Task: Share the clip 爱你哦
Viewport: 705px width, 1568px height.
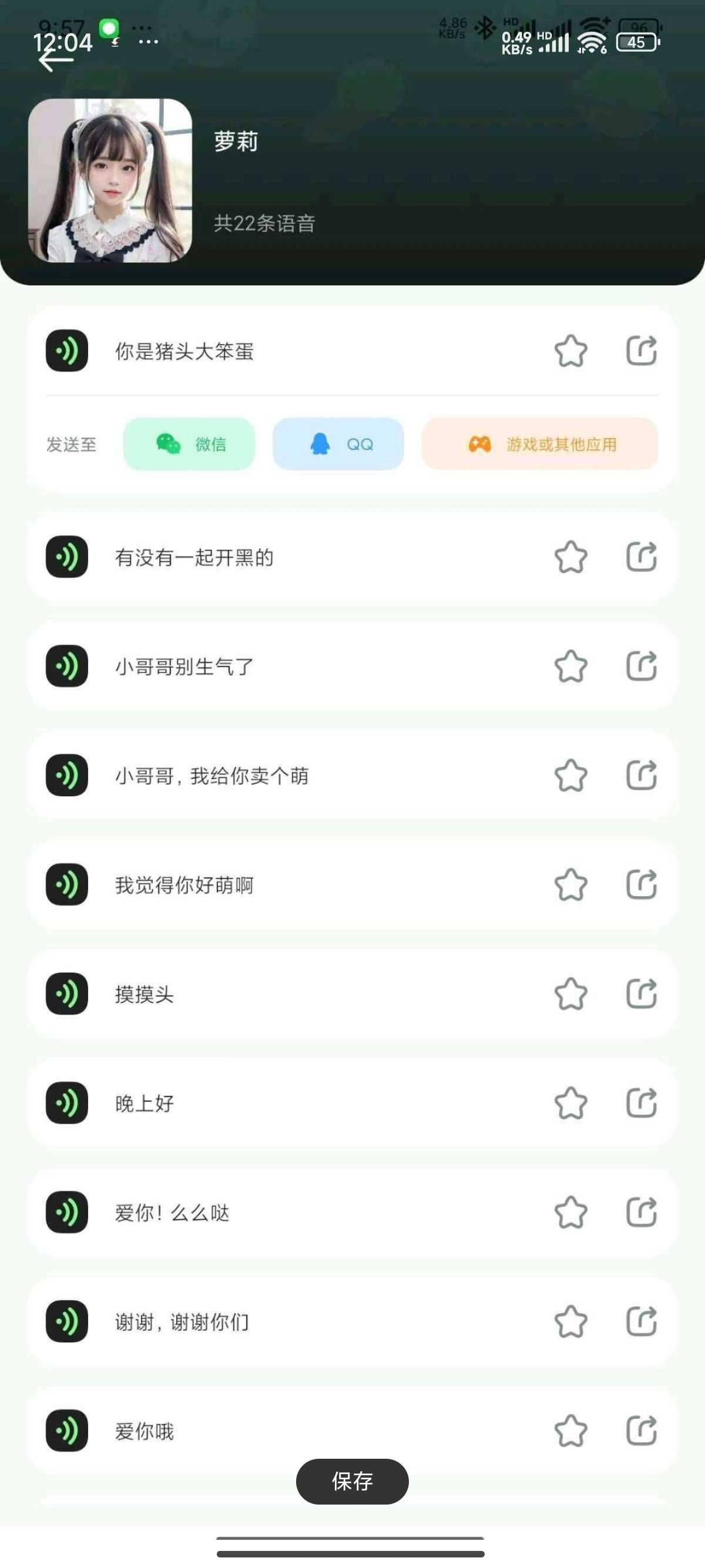Action: 642,1431
